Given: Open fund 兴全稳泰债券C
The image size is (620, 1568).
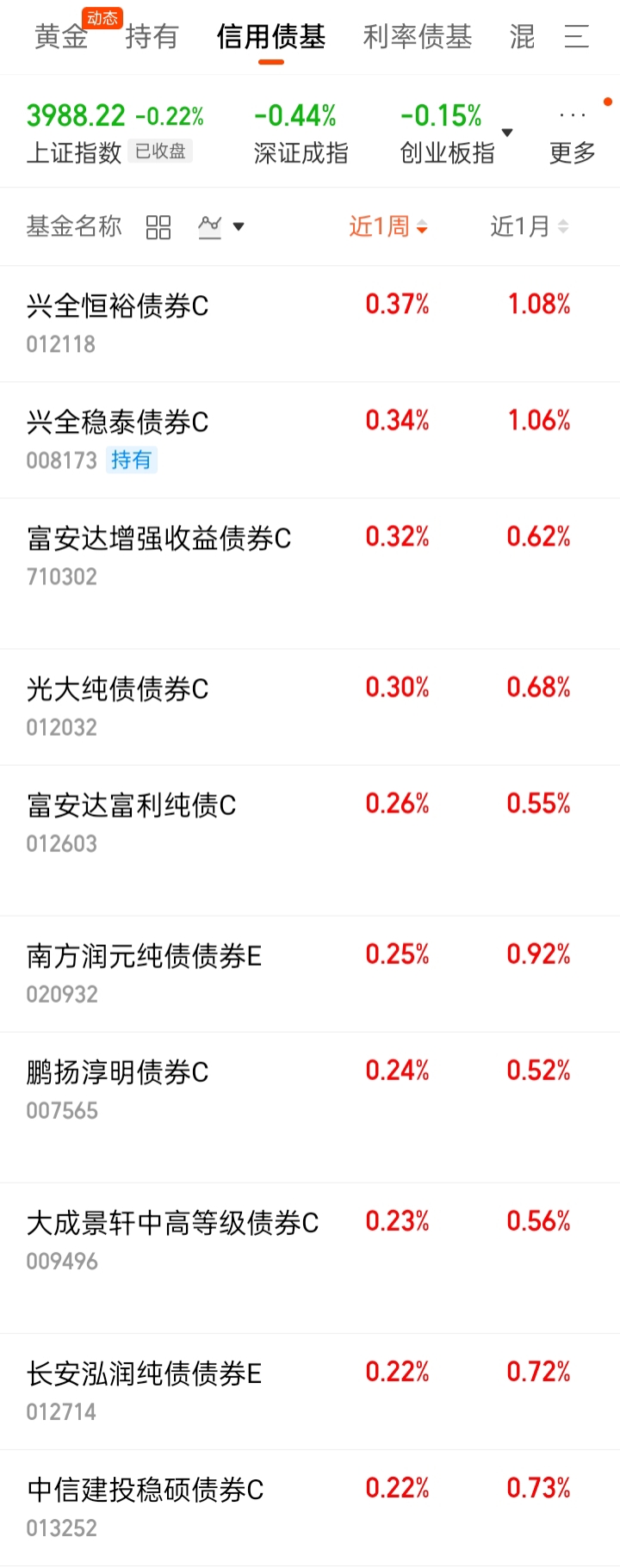Looking at the screenshot, I should (118, 423).
